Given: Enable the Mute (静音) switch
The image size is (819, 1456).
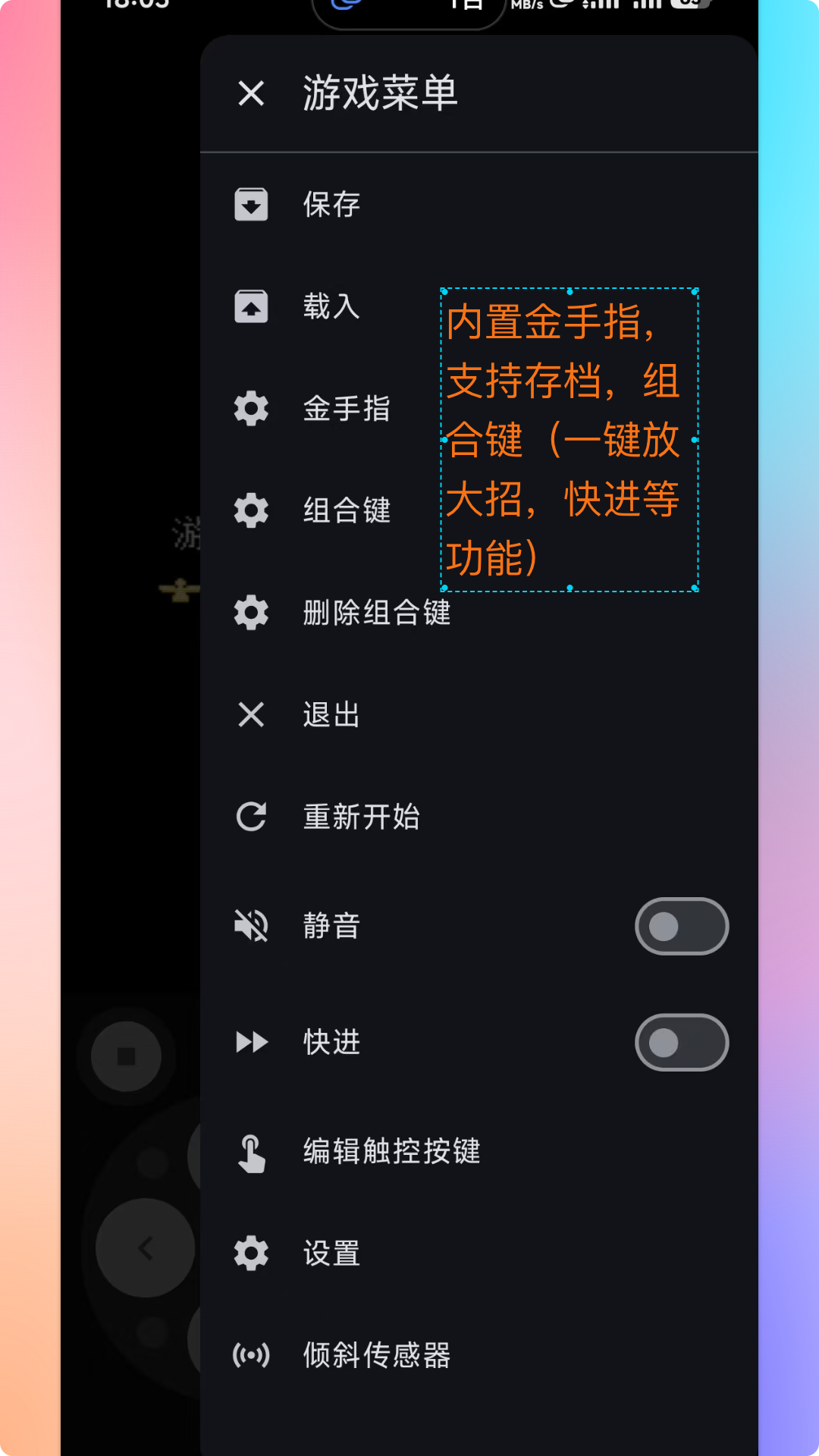Looking at the screenshot, I should (680, 926).
